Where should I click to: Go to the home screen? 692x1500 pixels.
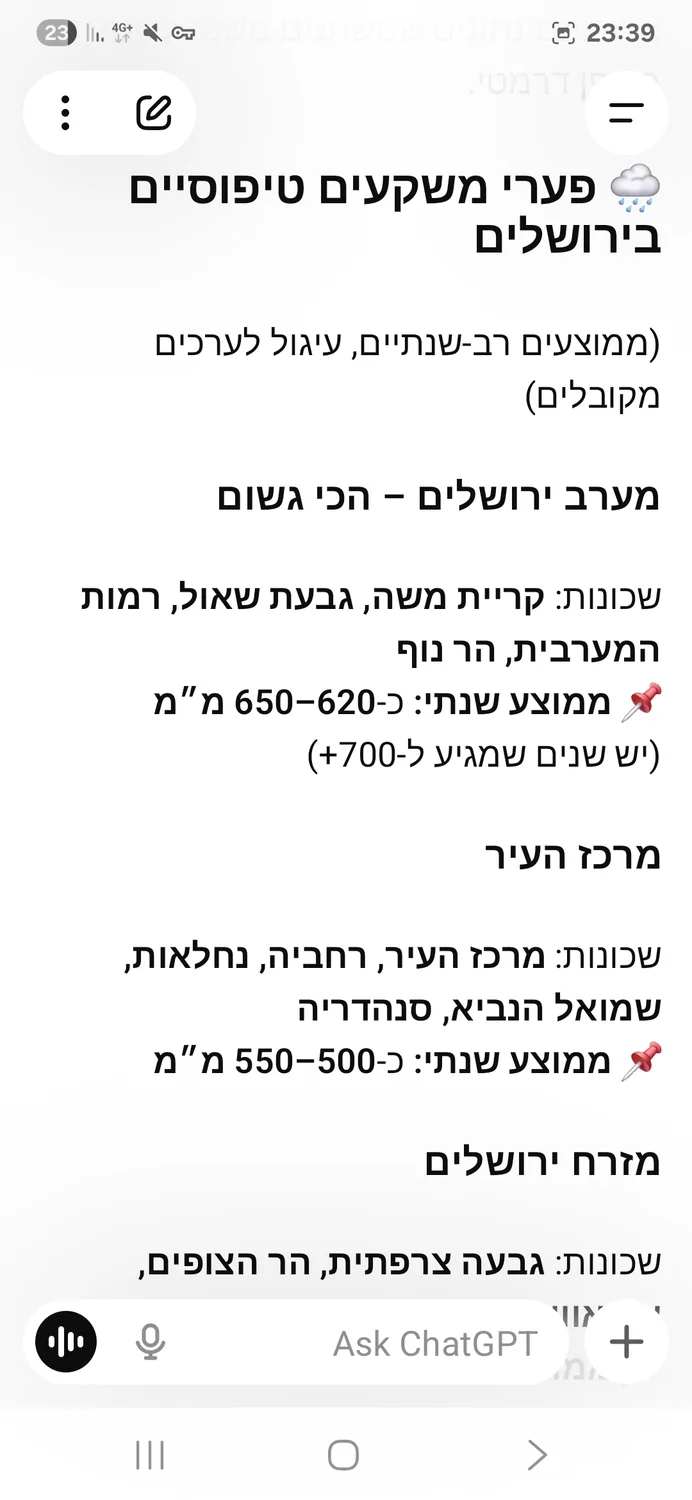pyautogui.click(x=343, y=1455)
